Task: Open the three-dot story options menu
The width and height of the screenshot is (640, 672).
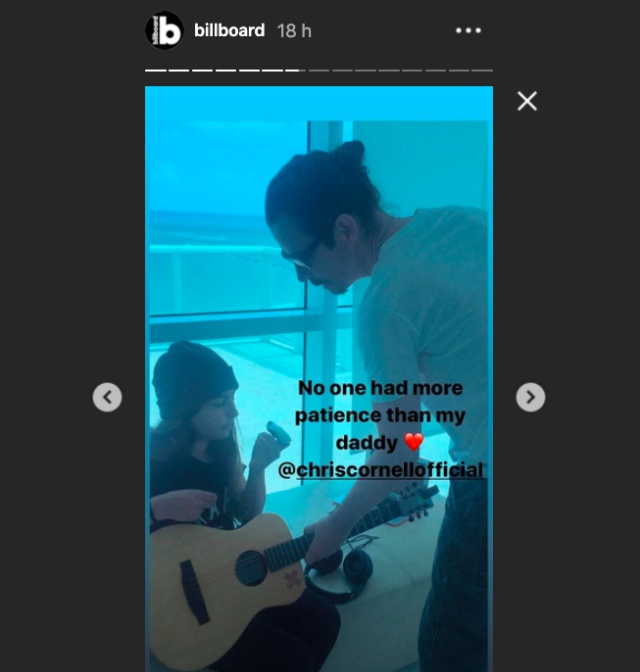Action: click(468, 31)
